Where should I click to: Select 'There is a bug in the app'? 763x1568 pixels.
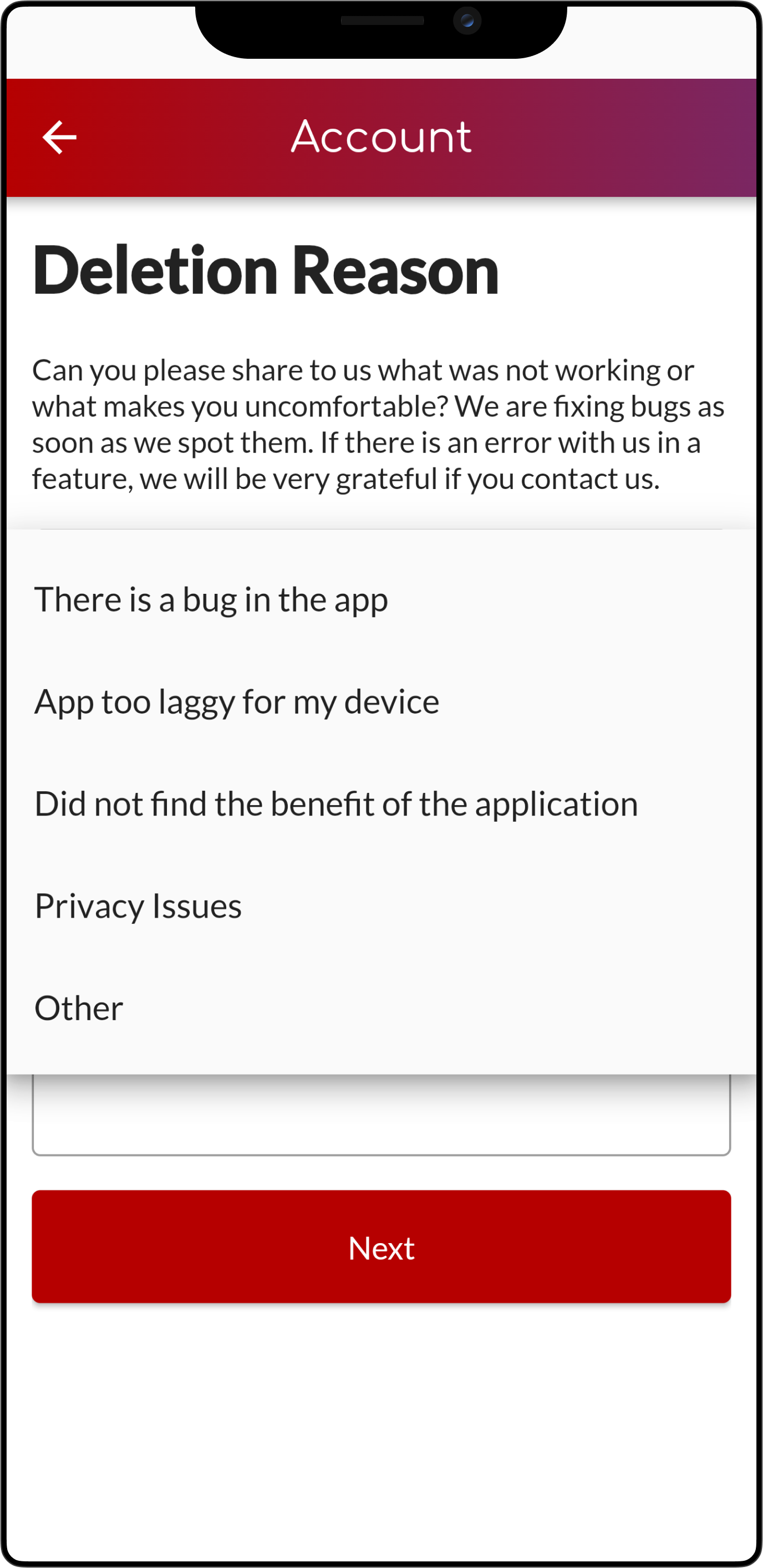coord(211,600)
